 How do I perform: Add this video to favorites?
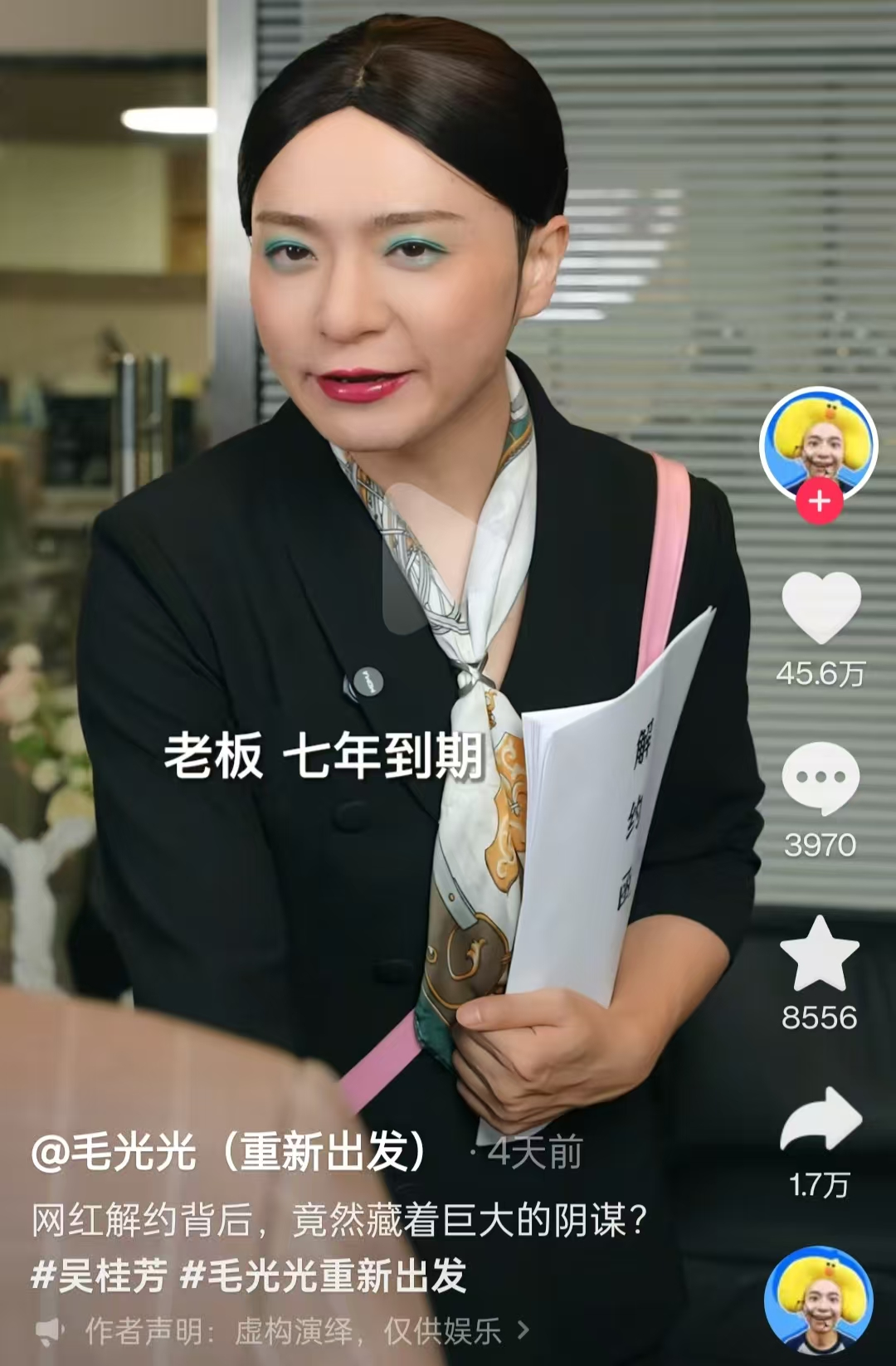click(819, 955)
